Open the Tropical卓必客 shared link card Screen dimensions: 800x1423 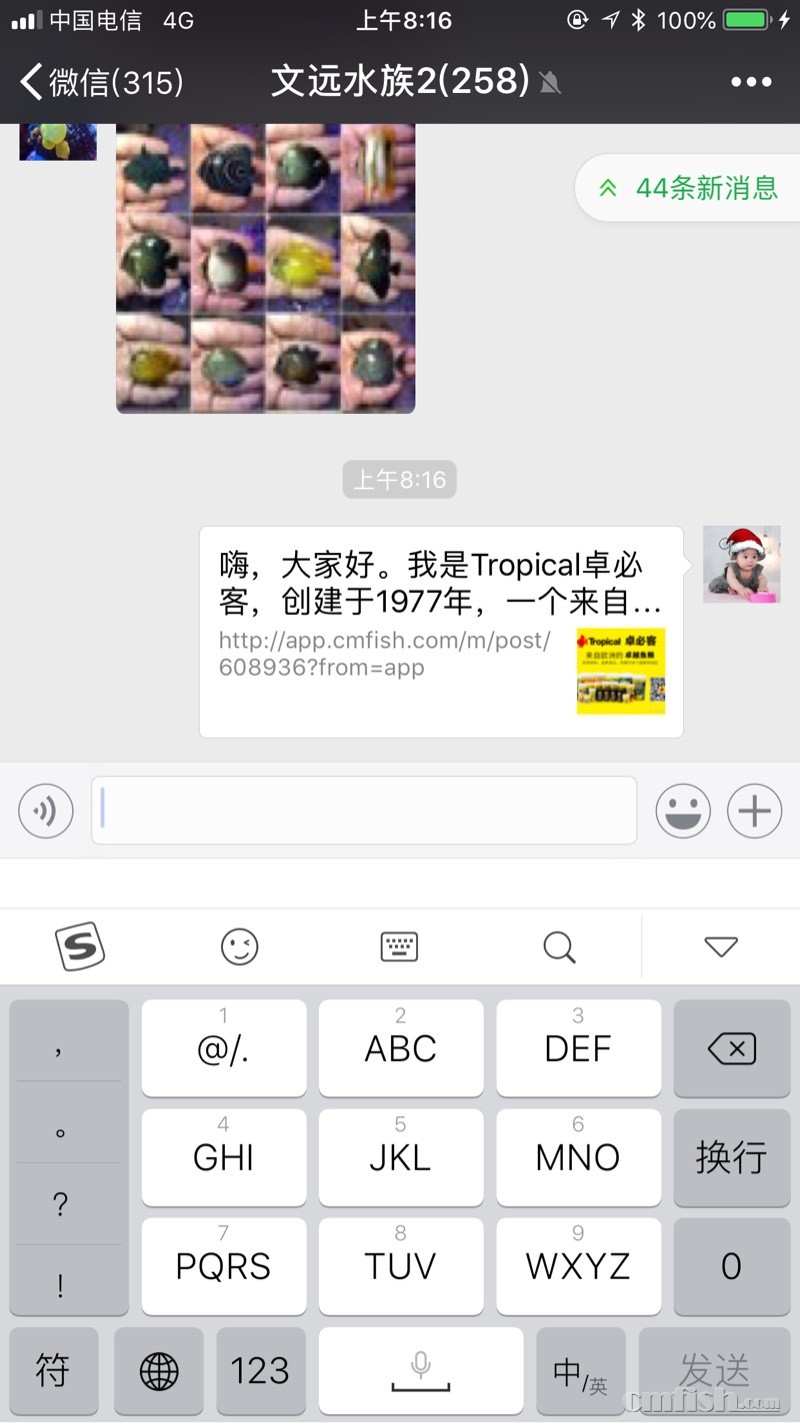[441, 632]
